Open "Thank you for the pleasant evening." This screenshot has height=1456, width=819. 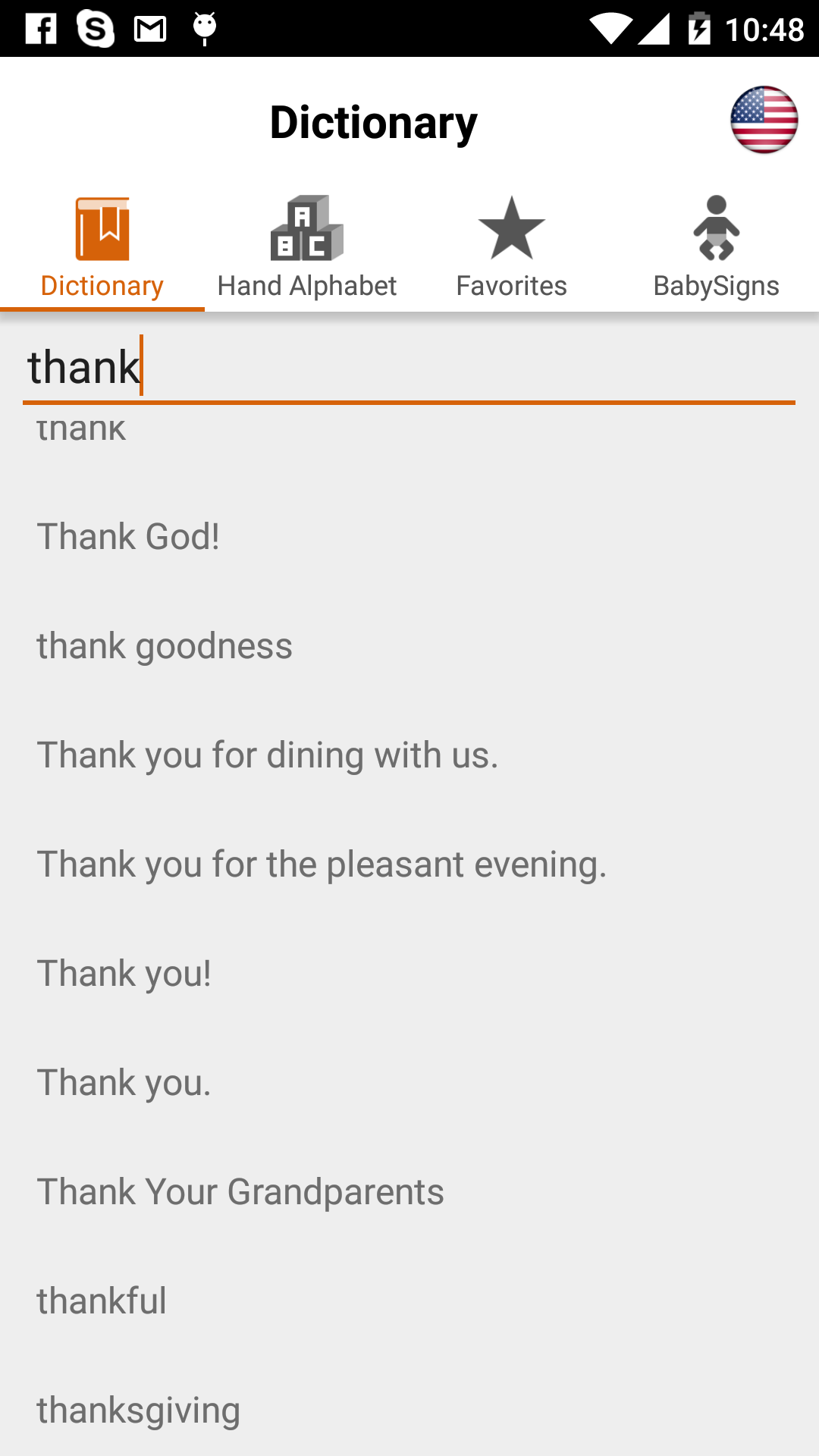tap(409, 864)
